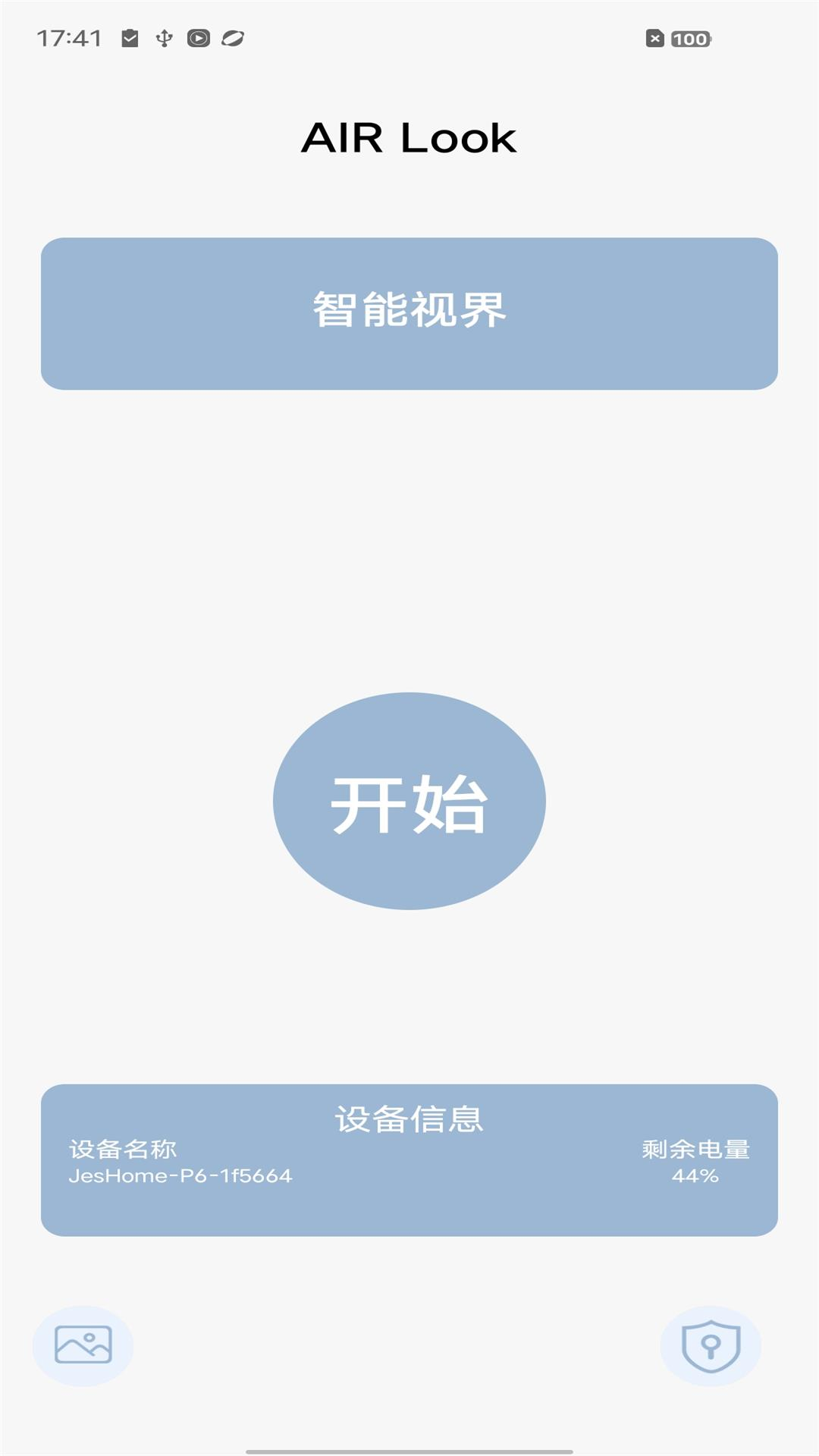819x1456 pixels.
Task: Tap the play-circle icon in status bar
Action: [198, 36]
